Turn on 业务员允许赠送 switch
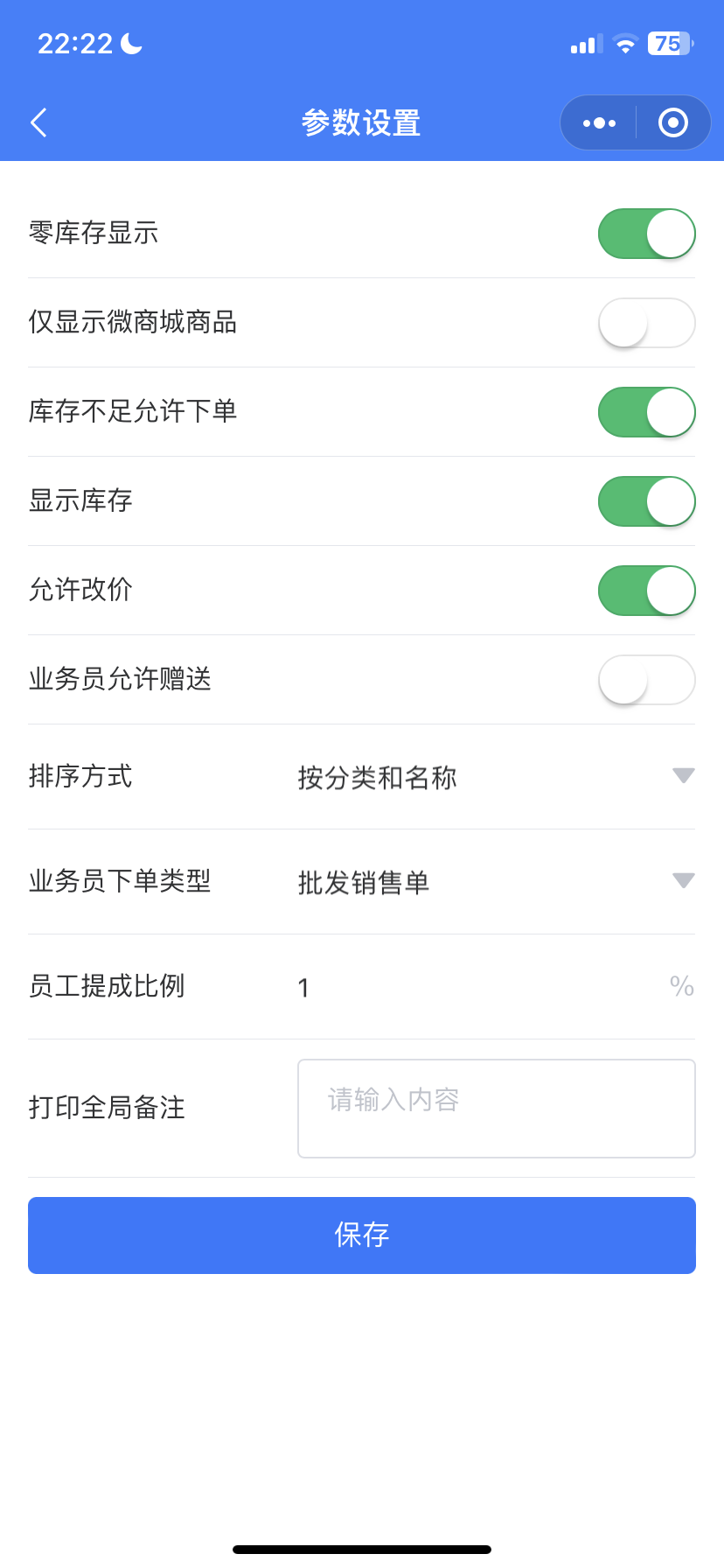Screen dimensions: 724x1568 (x=646, y=680)
